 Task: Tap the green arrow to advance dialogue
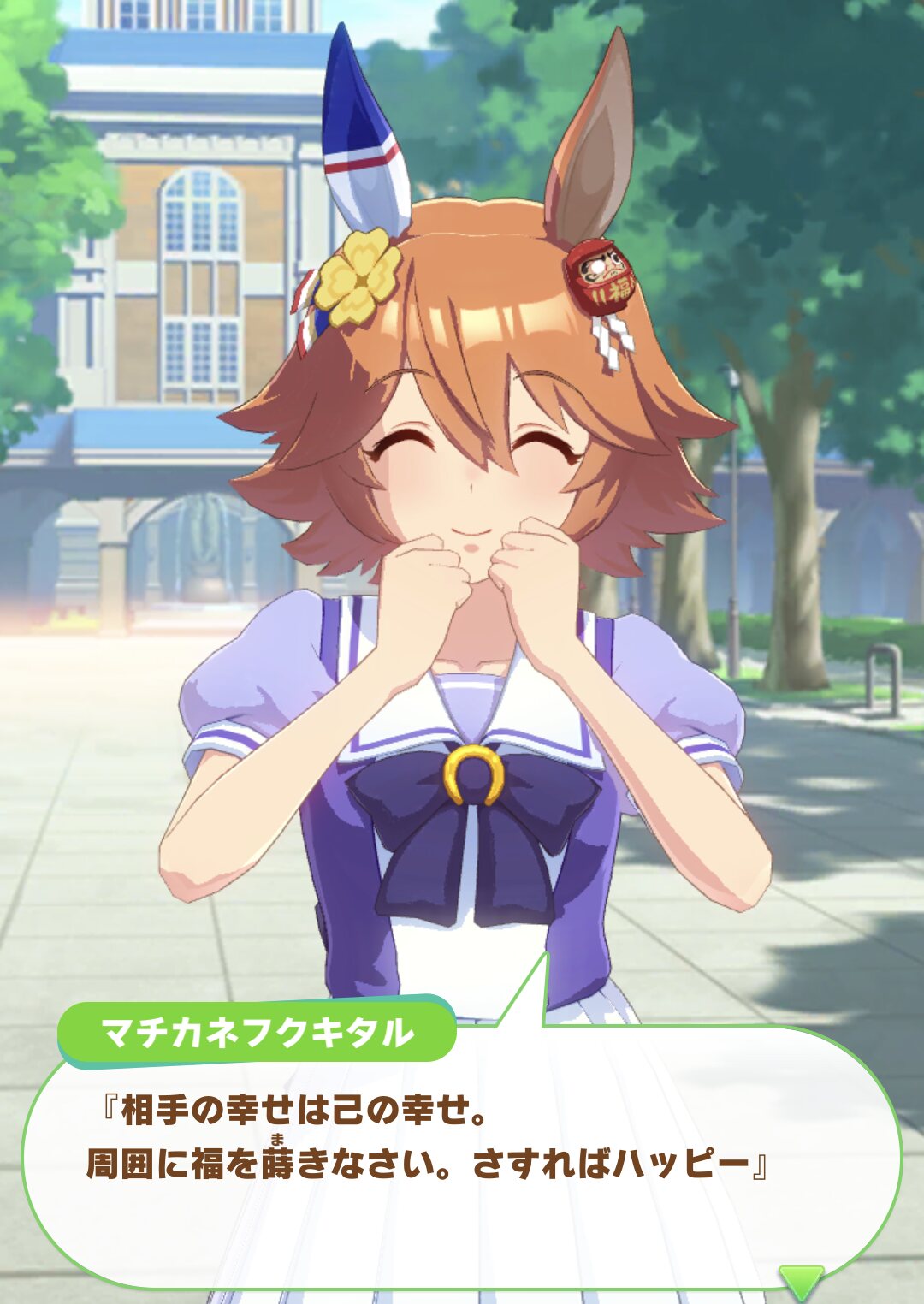[x=802, y=1282]
